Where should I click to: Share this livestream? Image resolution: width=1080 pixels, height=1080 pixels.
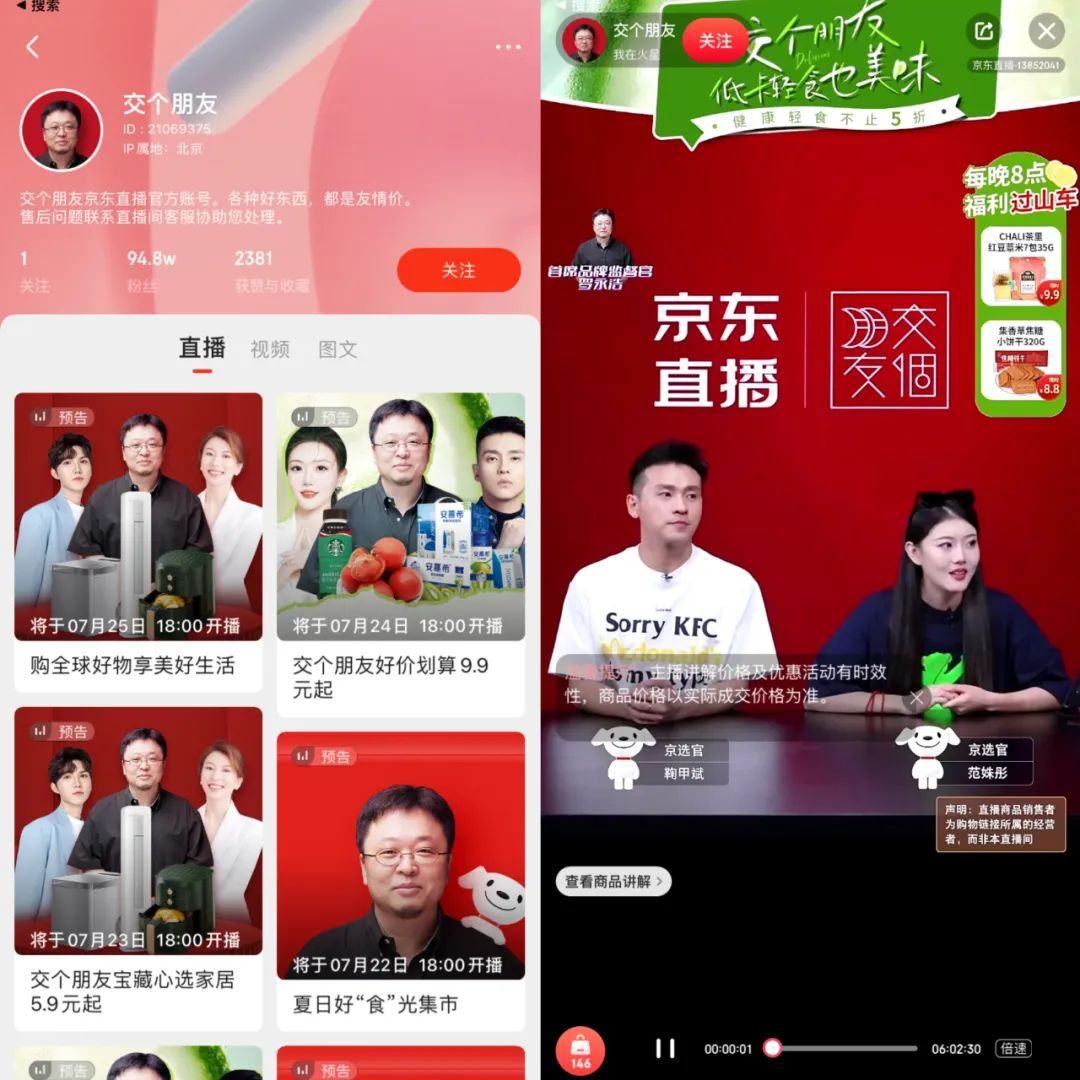(984, 31)
